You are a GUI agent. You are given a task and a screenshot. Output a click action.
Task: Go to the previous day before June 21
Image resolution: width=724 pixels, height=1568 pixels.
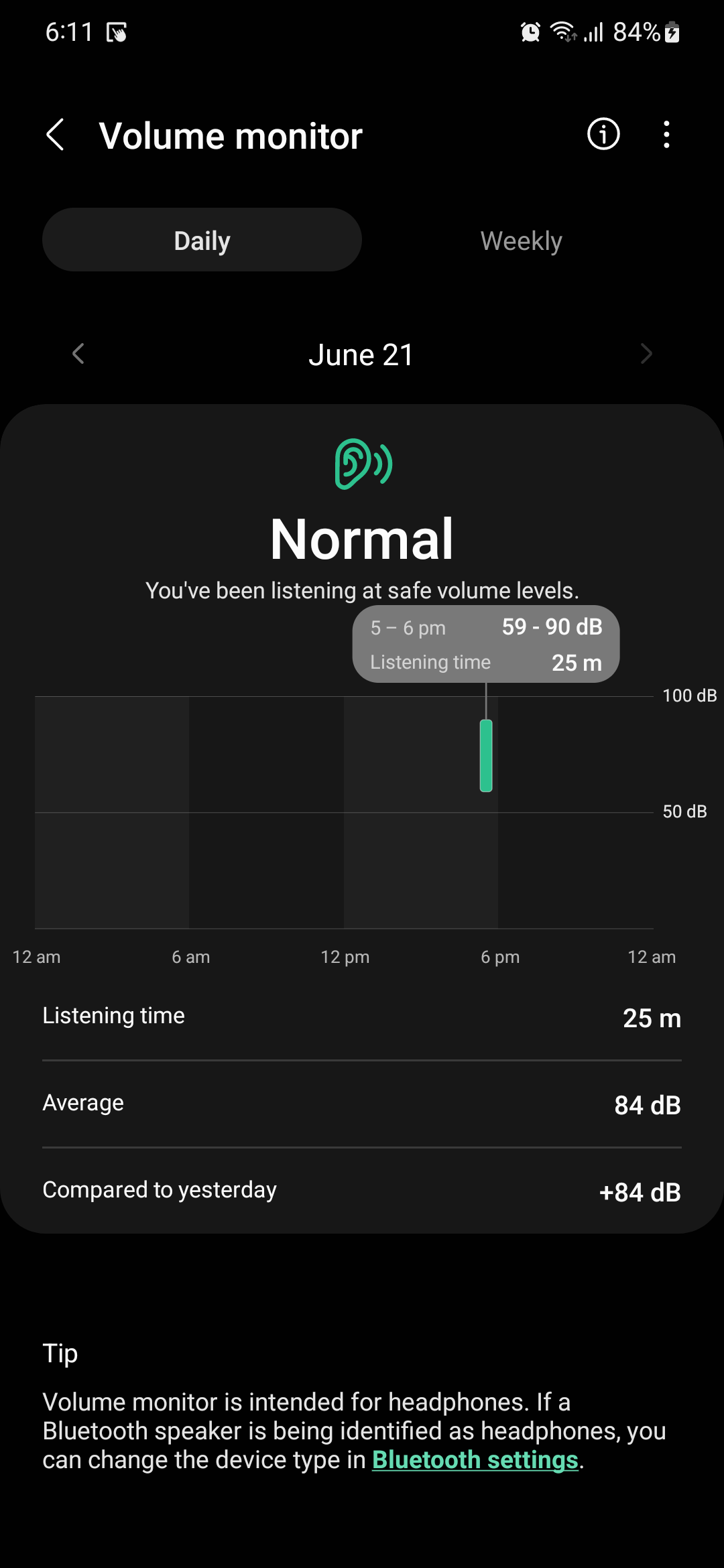(x=78, y=354)
